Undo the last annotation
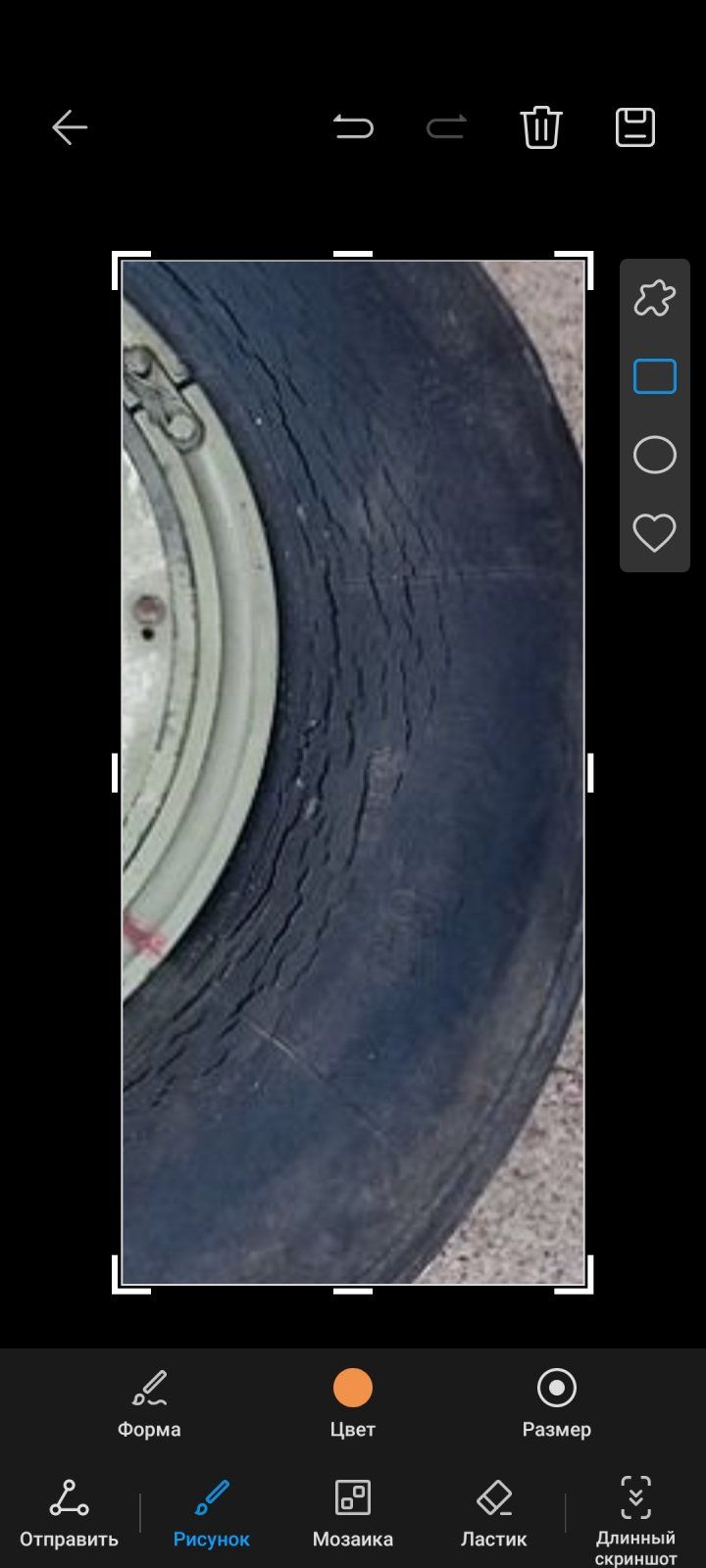The width and height of the screenshot is (706, 1568). (353, 126)
